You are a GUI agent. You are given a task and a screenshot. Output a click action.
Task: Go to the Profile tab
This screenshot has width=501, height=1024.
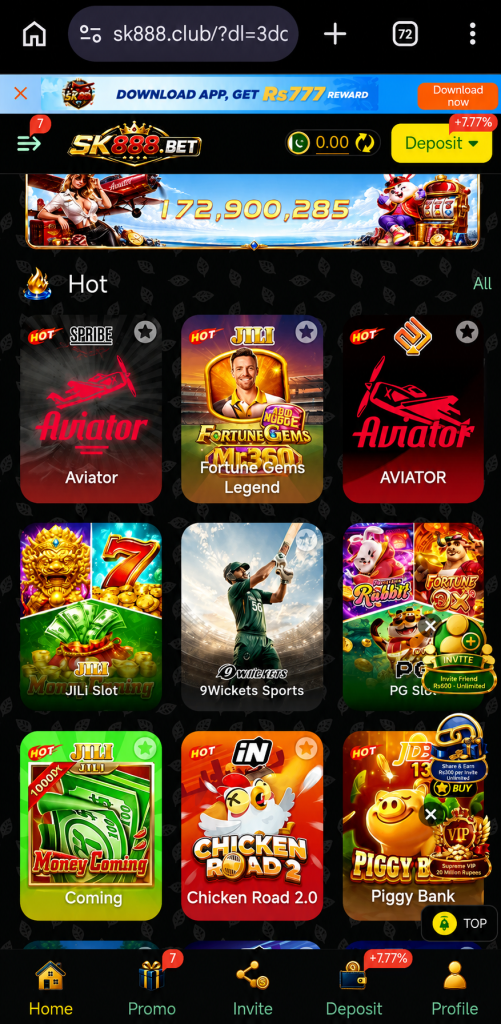tap(455, 987)
